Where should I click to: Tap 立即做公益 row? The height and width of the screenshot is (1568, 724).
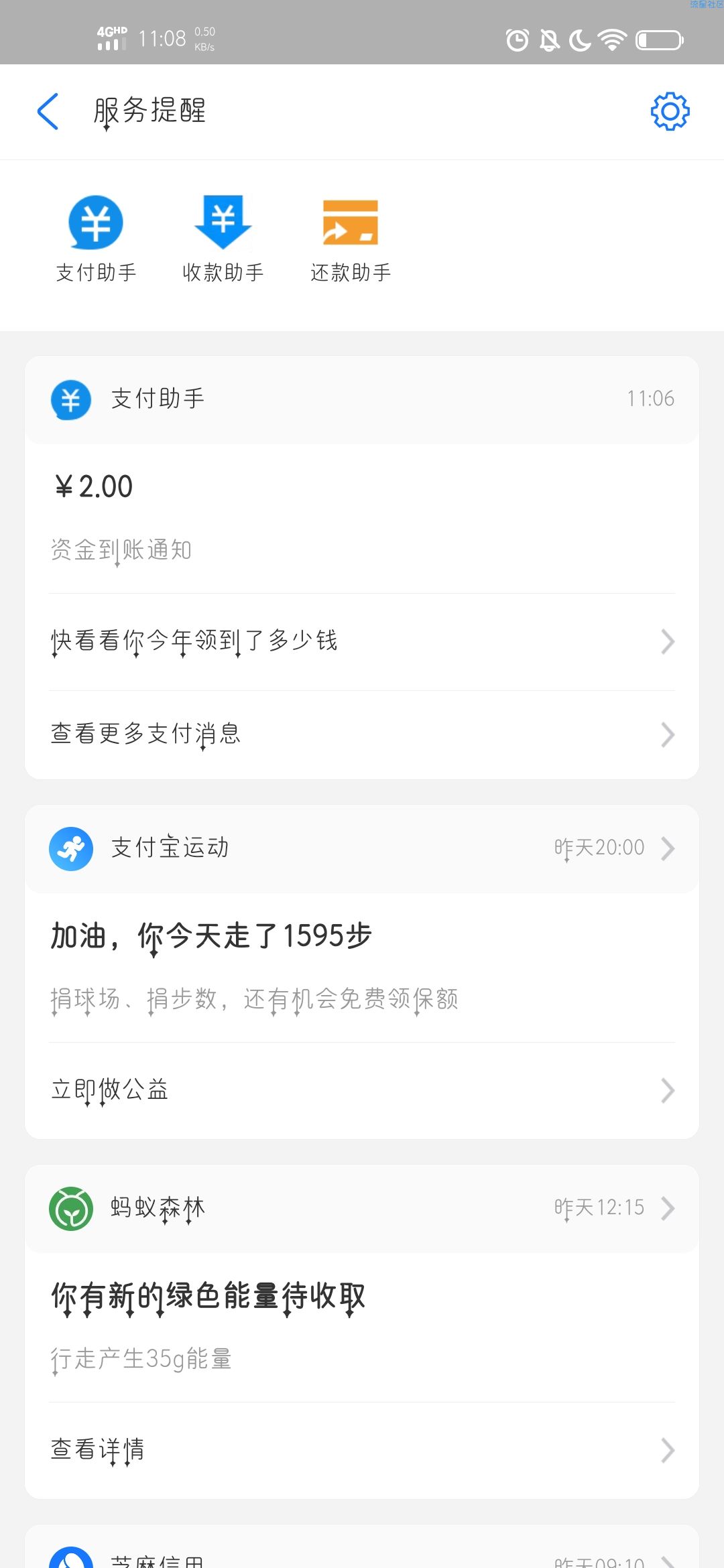coord(362,1090)
